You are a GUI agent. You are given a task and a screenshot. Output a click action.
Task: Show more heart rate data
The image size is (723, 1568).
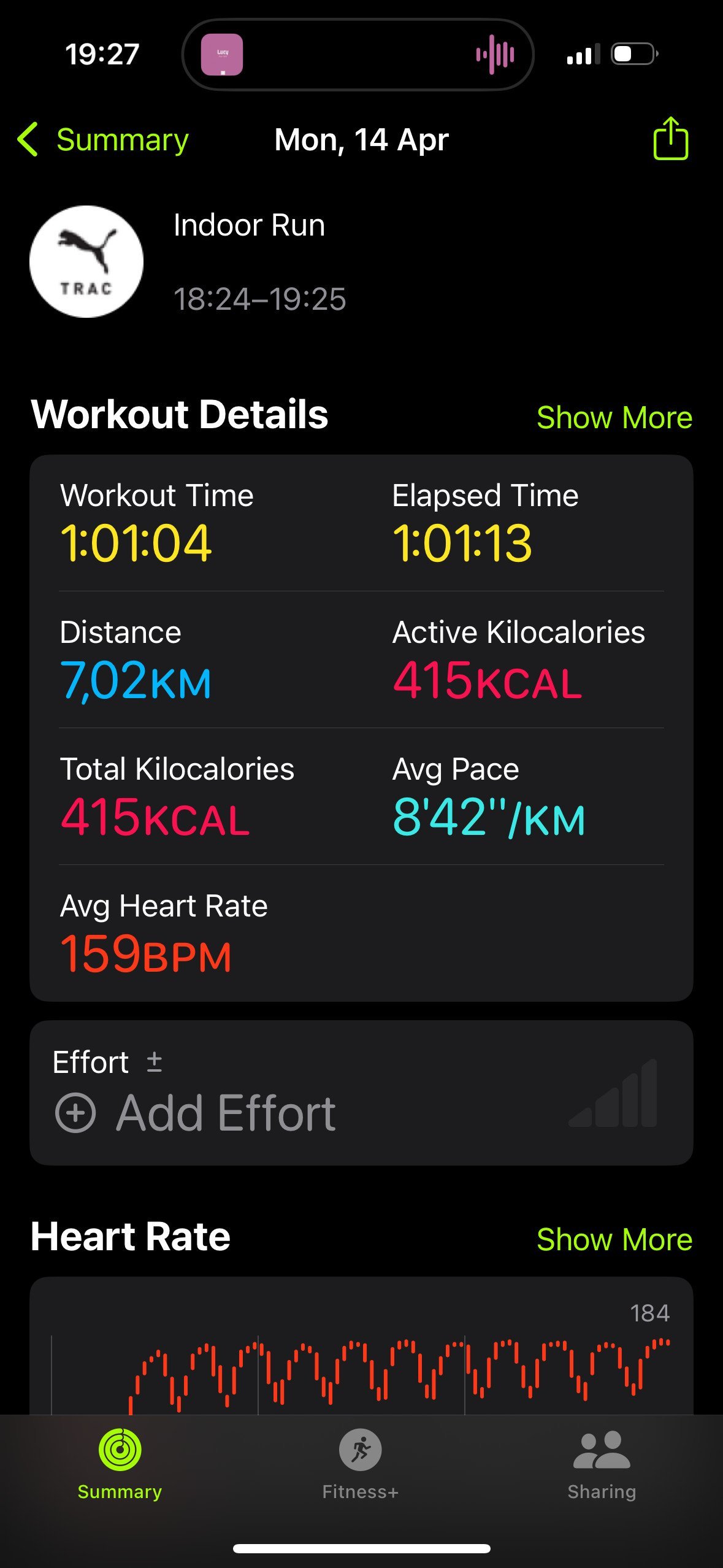tap(614, 1240)
